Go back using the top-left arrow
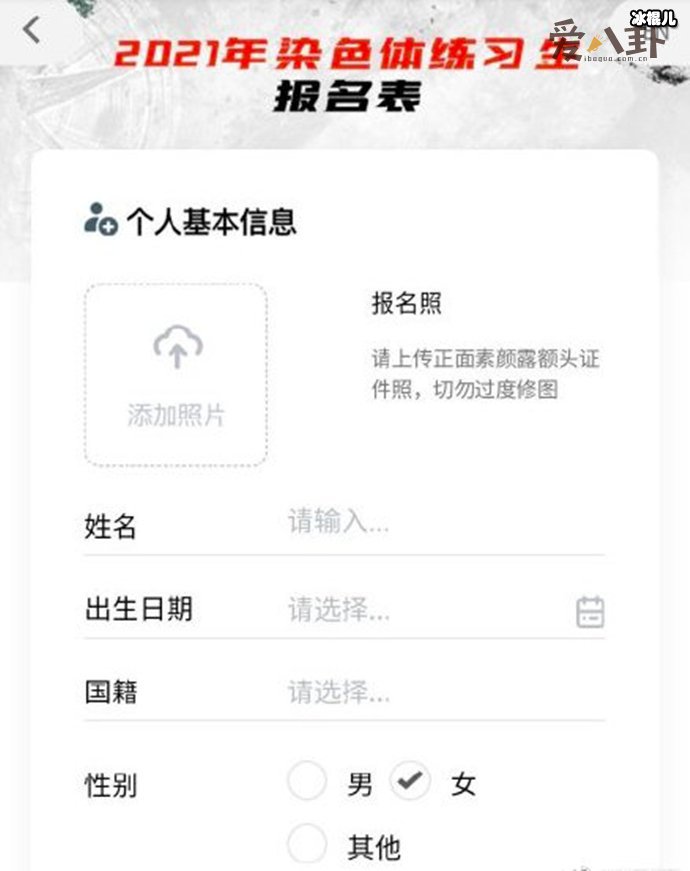Screen dimensions: 690x871 pos(32,30)
